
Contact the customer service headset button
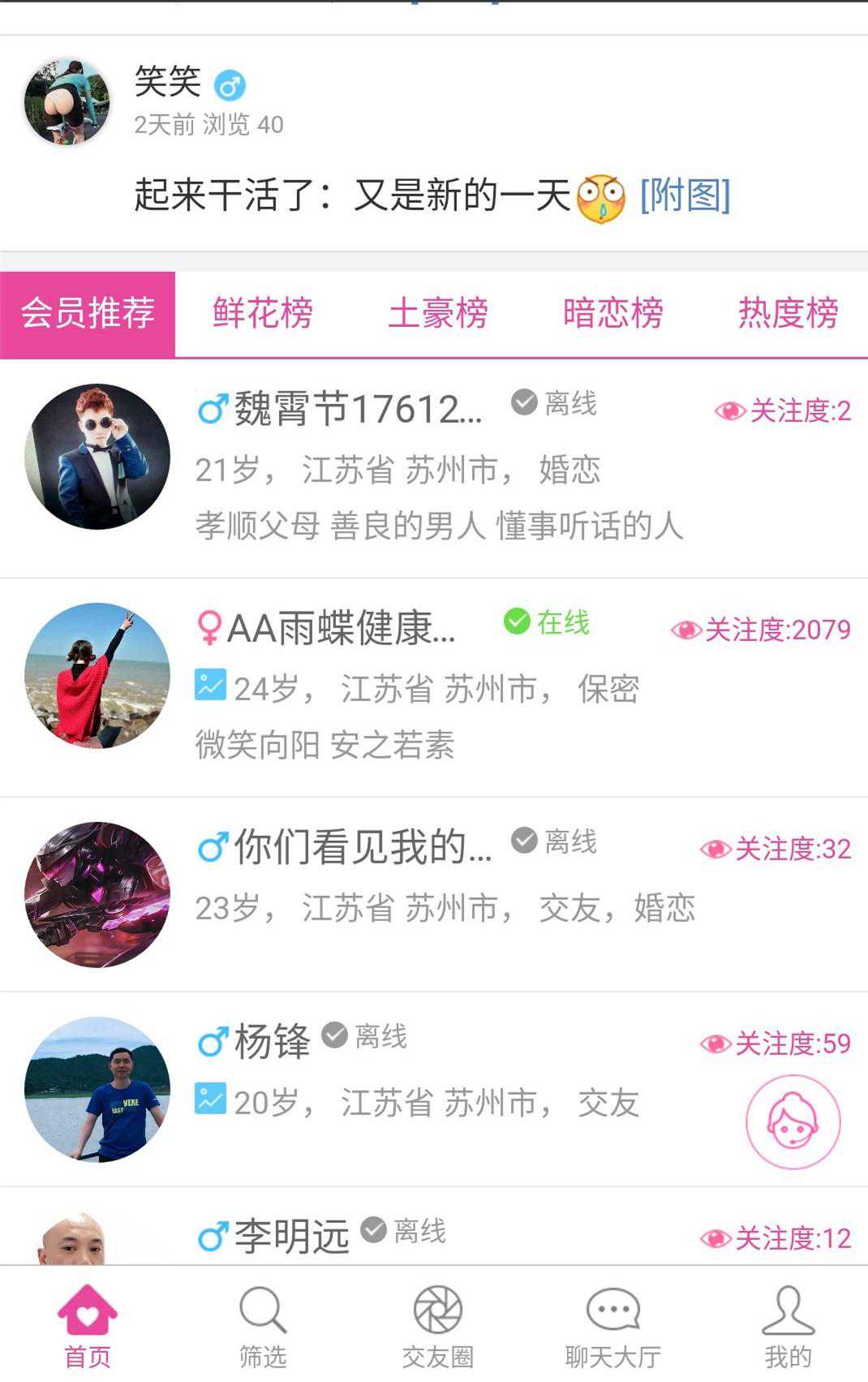coord(793,1122)
